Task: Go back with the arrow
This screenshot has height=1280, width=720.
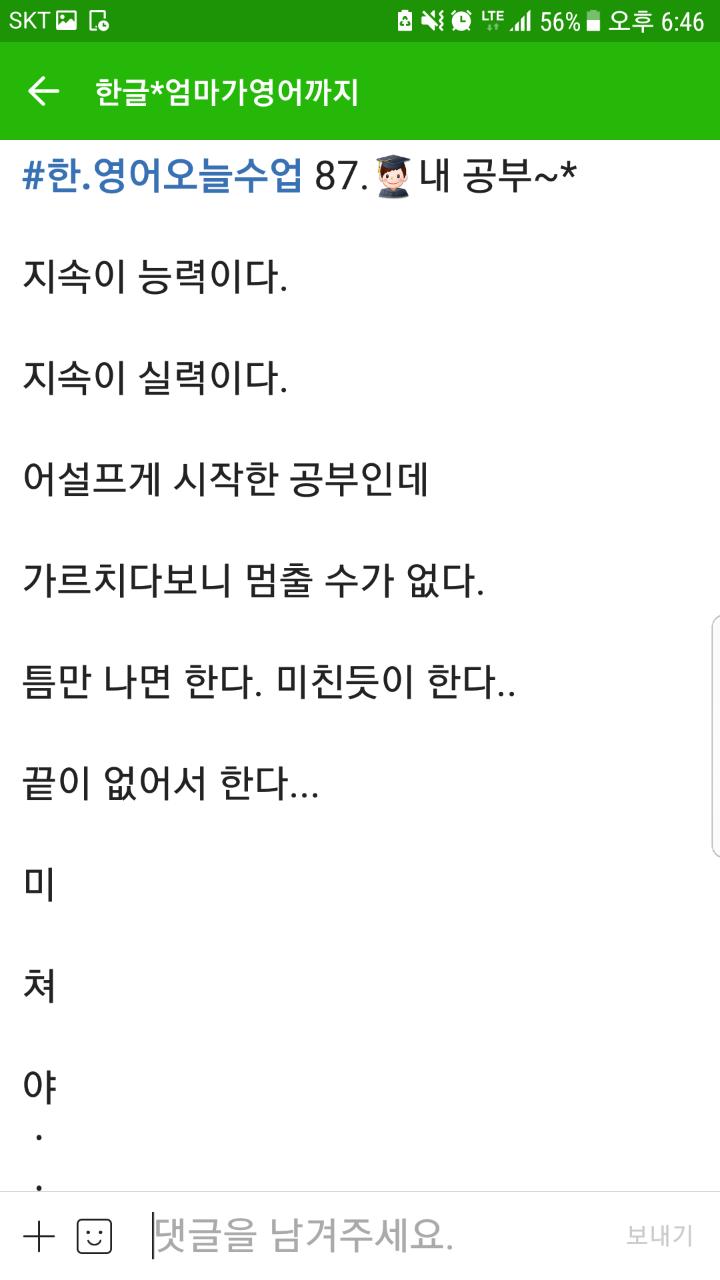Action: click(44, 92)
